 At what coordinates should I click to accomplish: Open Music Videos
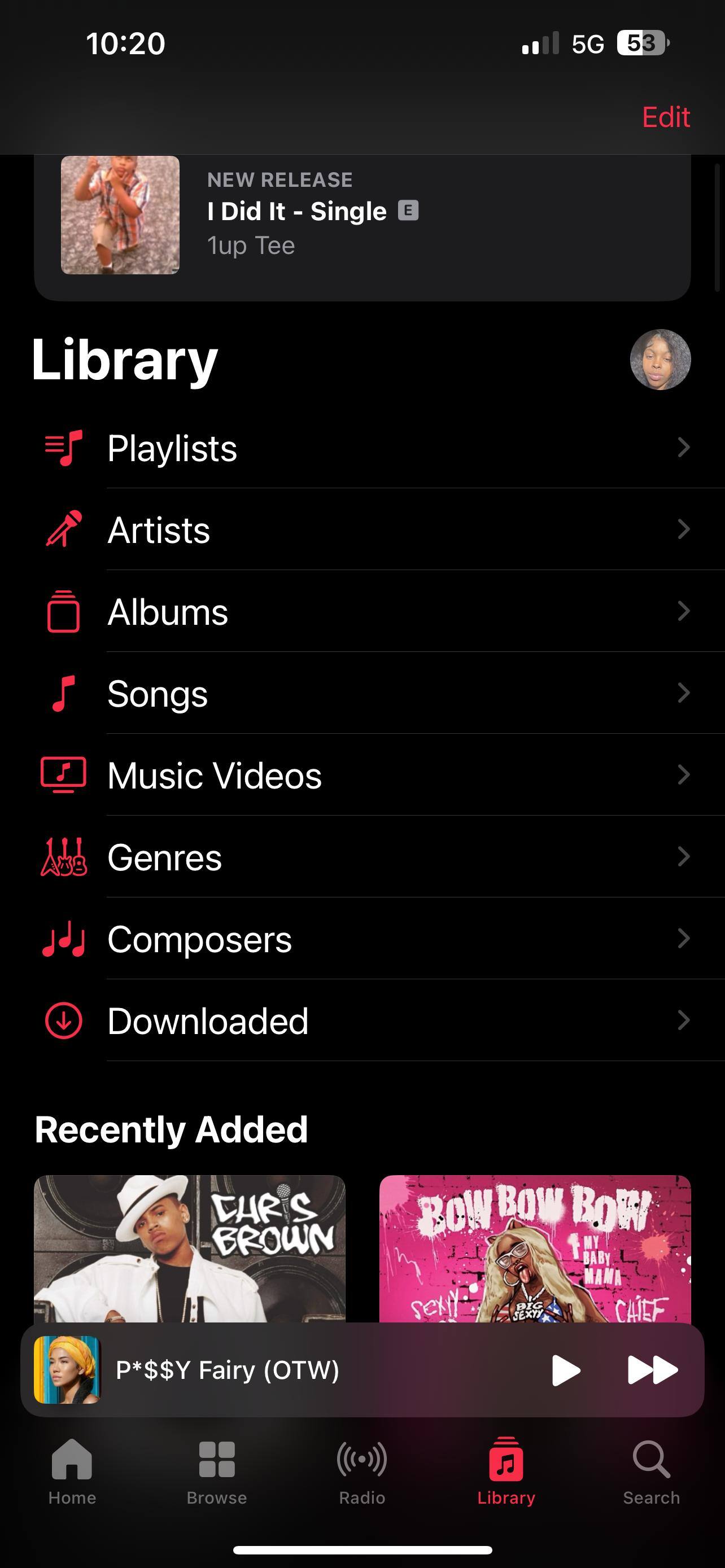click(x=365, y=776)
